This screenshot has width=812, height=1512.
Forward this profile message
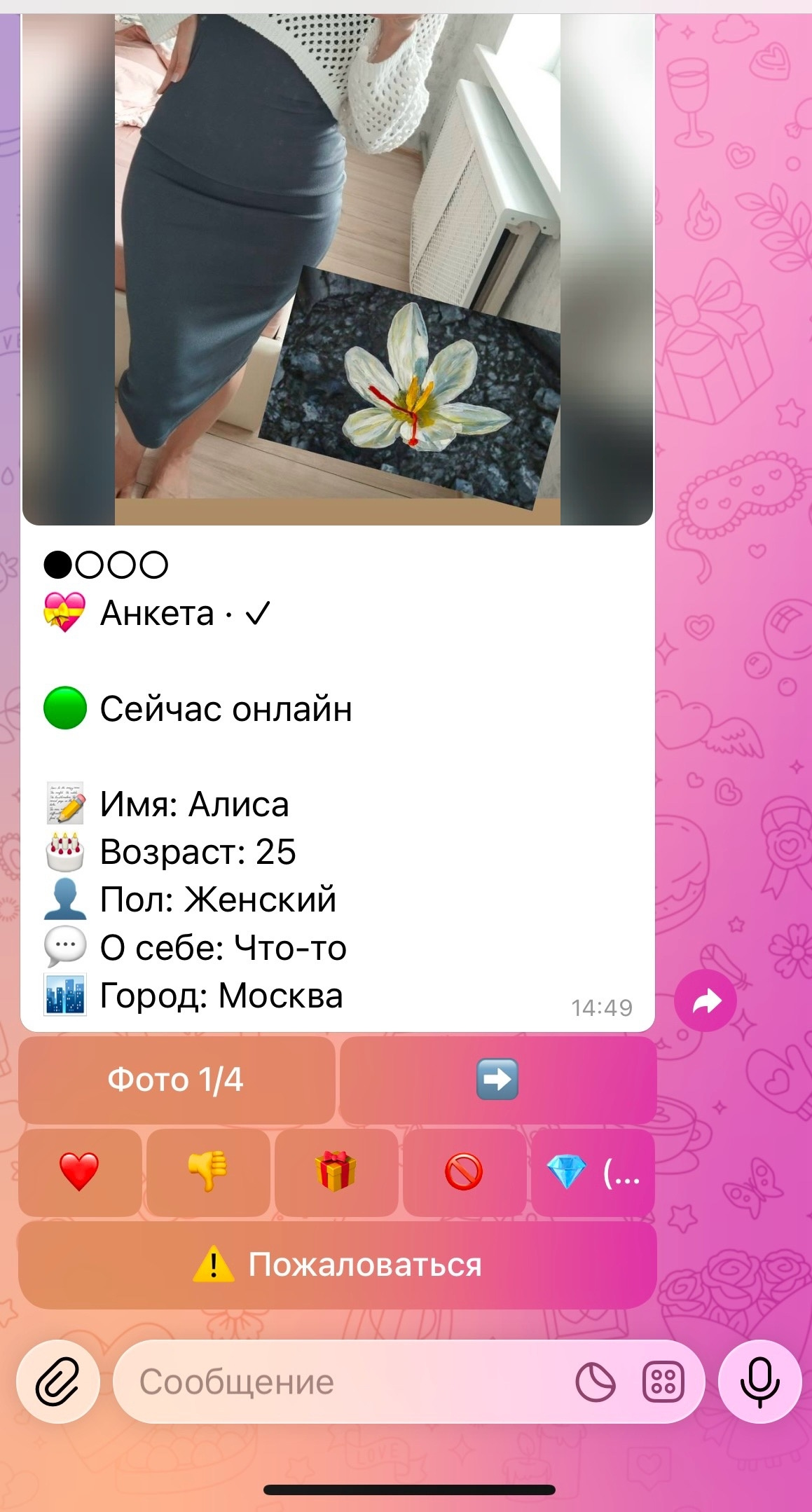(706, 1001)
